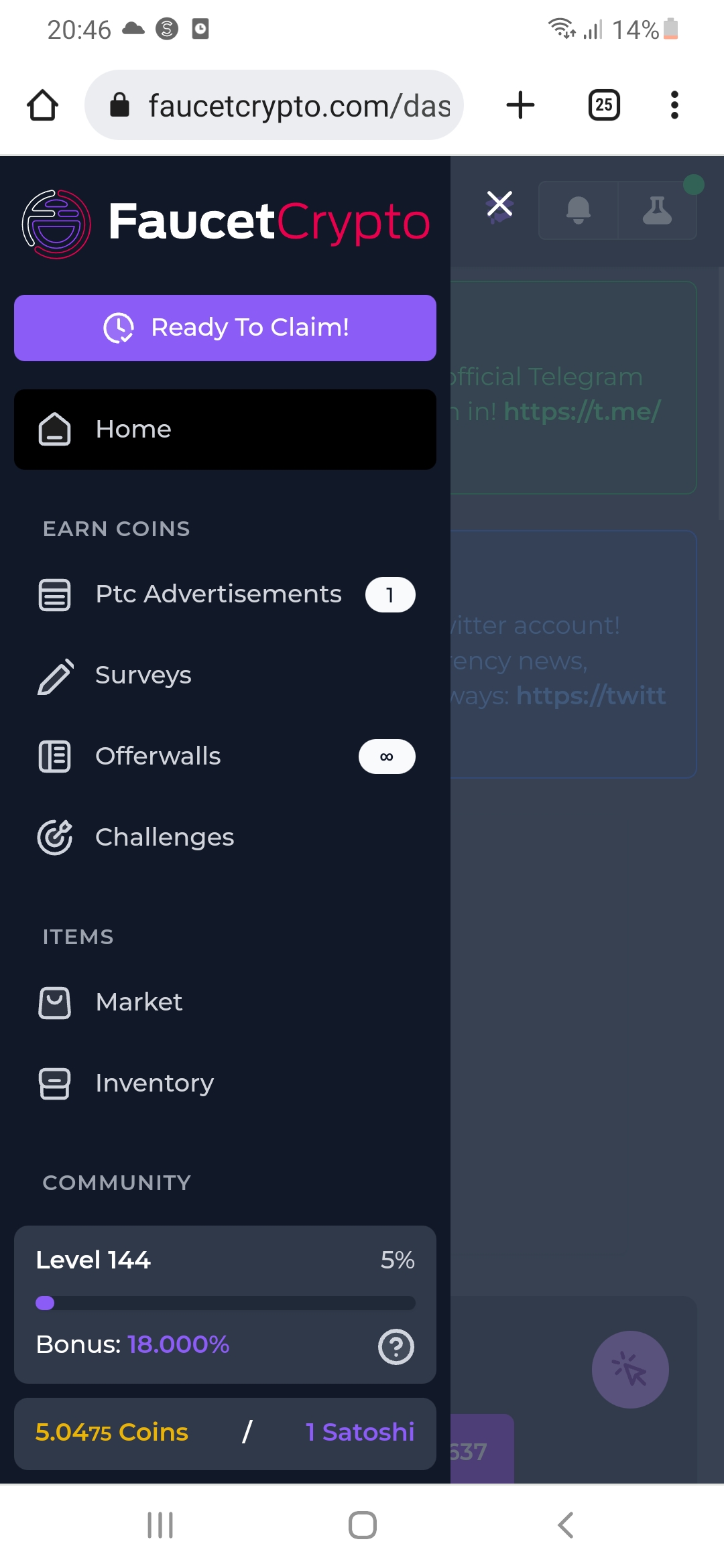This screenshot has height=1568, width=724.
Task: Tap the Coins / Satoshi balance bar
Action: (225, 1433)
